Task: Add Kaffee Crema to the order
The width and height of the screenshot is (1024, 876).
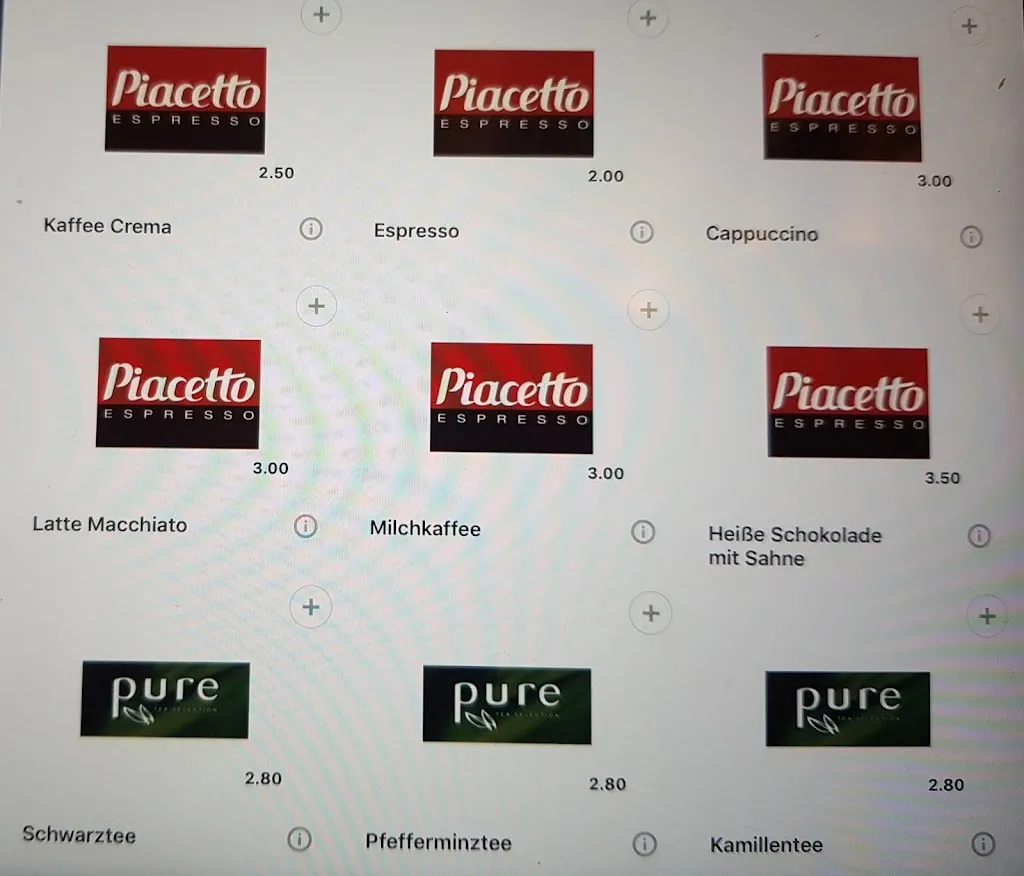Action: pos(321,15)
